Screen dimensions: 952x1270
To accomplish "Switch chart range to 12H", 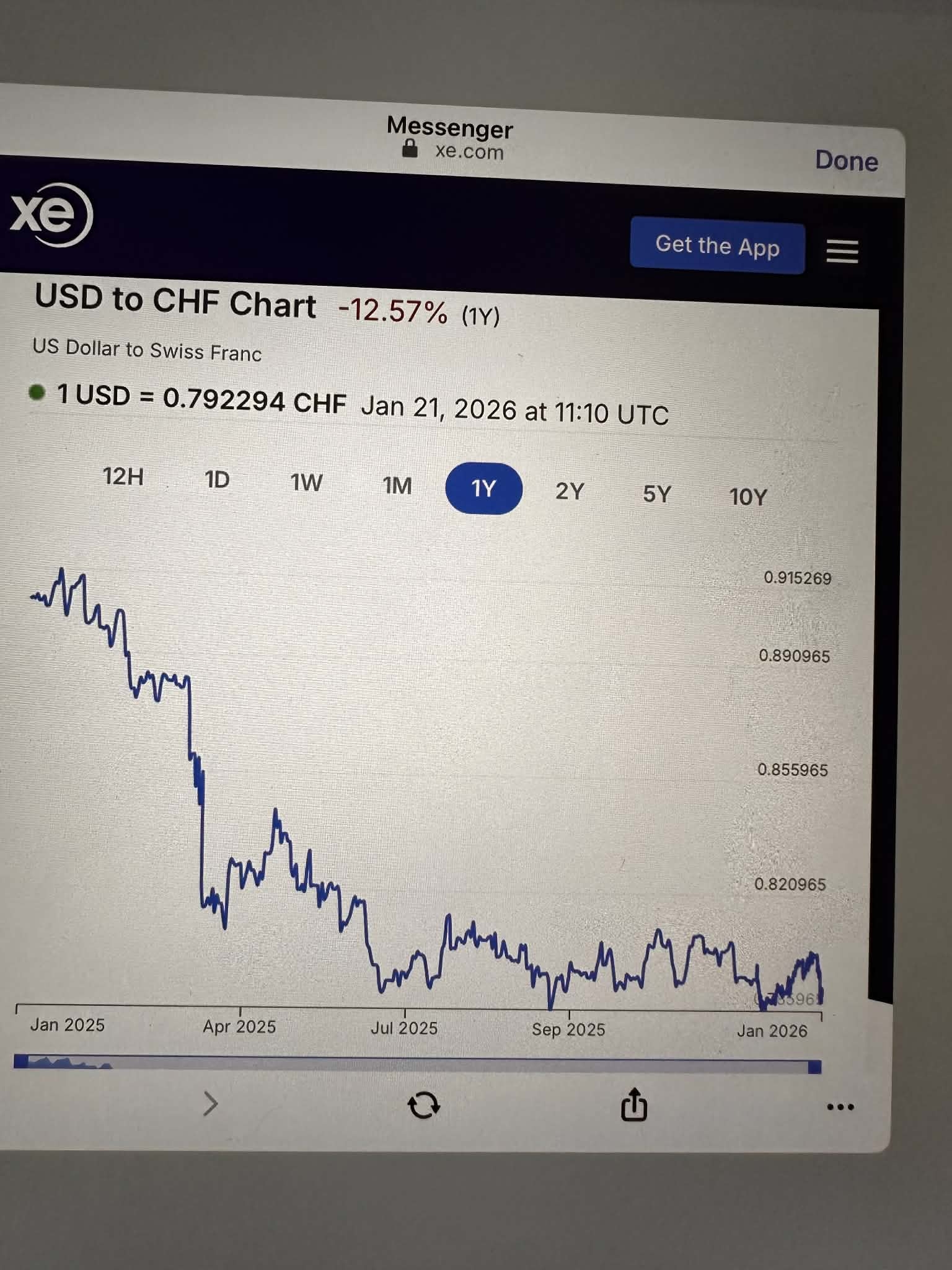I will pyautogui.click(x=123, y=477).
